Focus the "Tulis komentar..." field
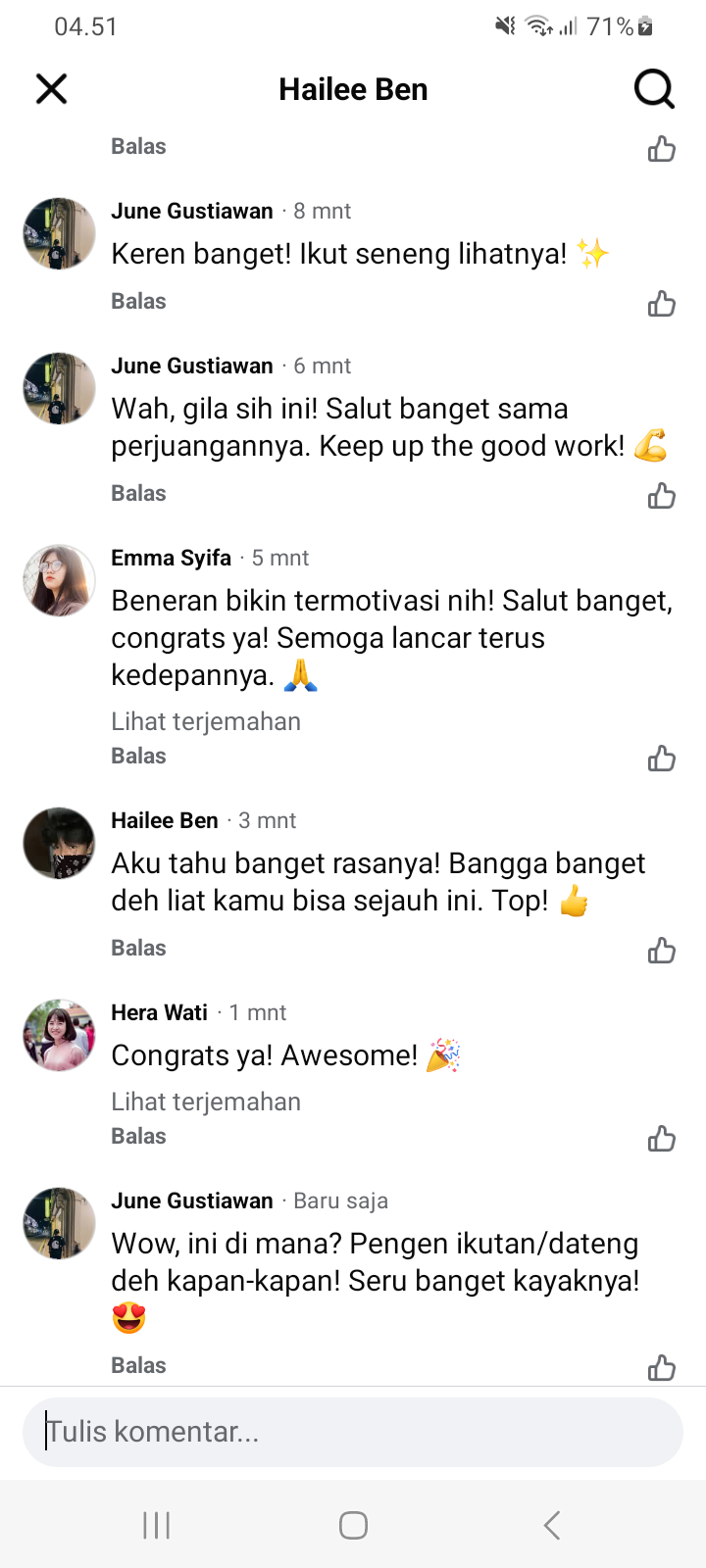706x1568 pixels. pyautogui.click(x=353, y=1432)
